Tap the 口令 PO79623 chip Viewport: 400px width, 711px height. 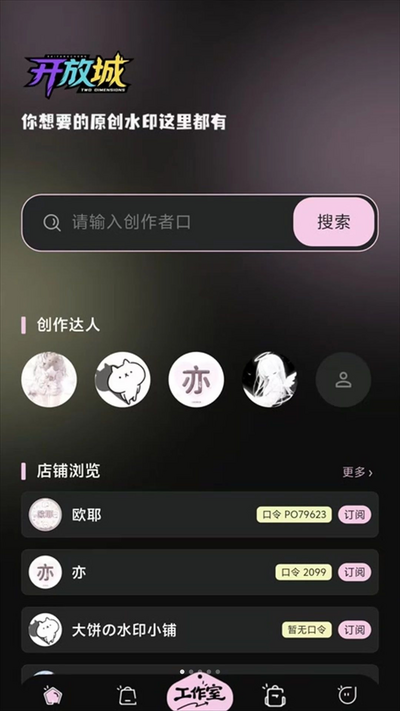(294, 515)
